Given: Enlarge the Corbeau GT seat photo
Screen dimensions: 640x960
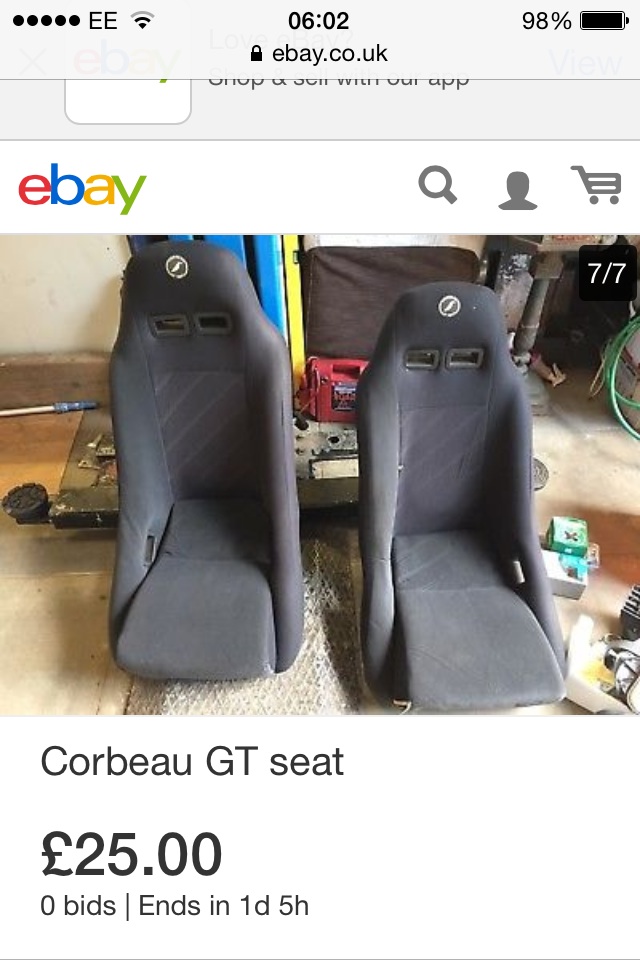Looking at the screenshot, I should (320, 475).
